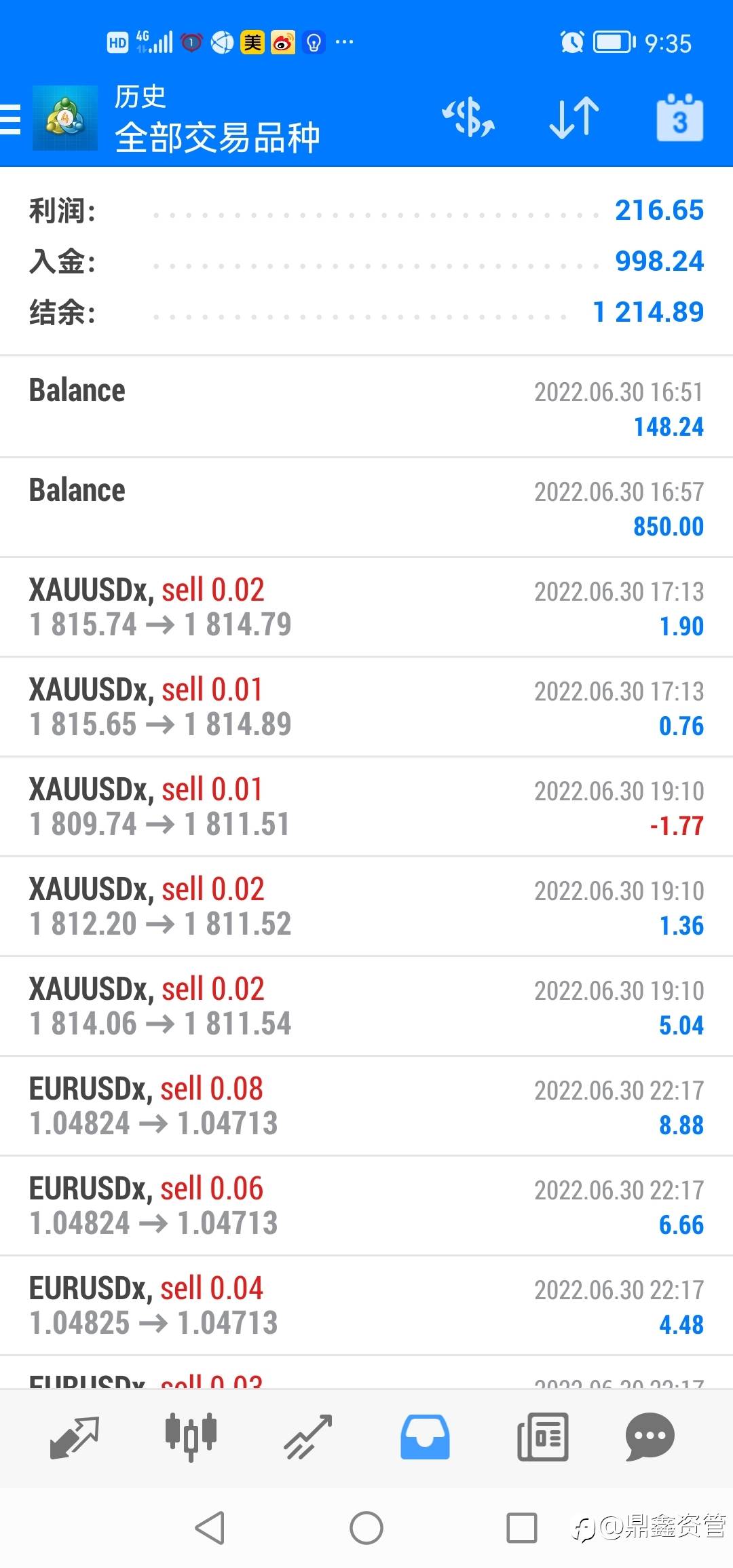Image resolution: width=733 pixels, height=1568 pixels.
Task: Open the EURUSDx sell 0.06 trade
Action: click(366, 1206)
